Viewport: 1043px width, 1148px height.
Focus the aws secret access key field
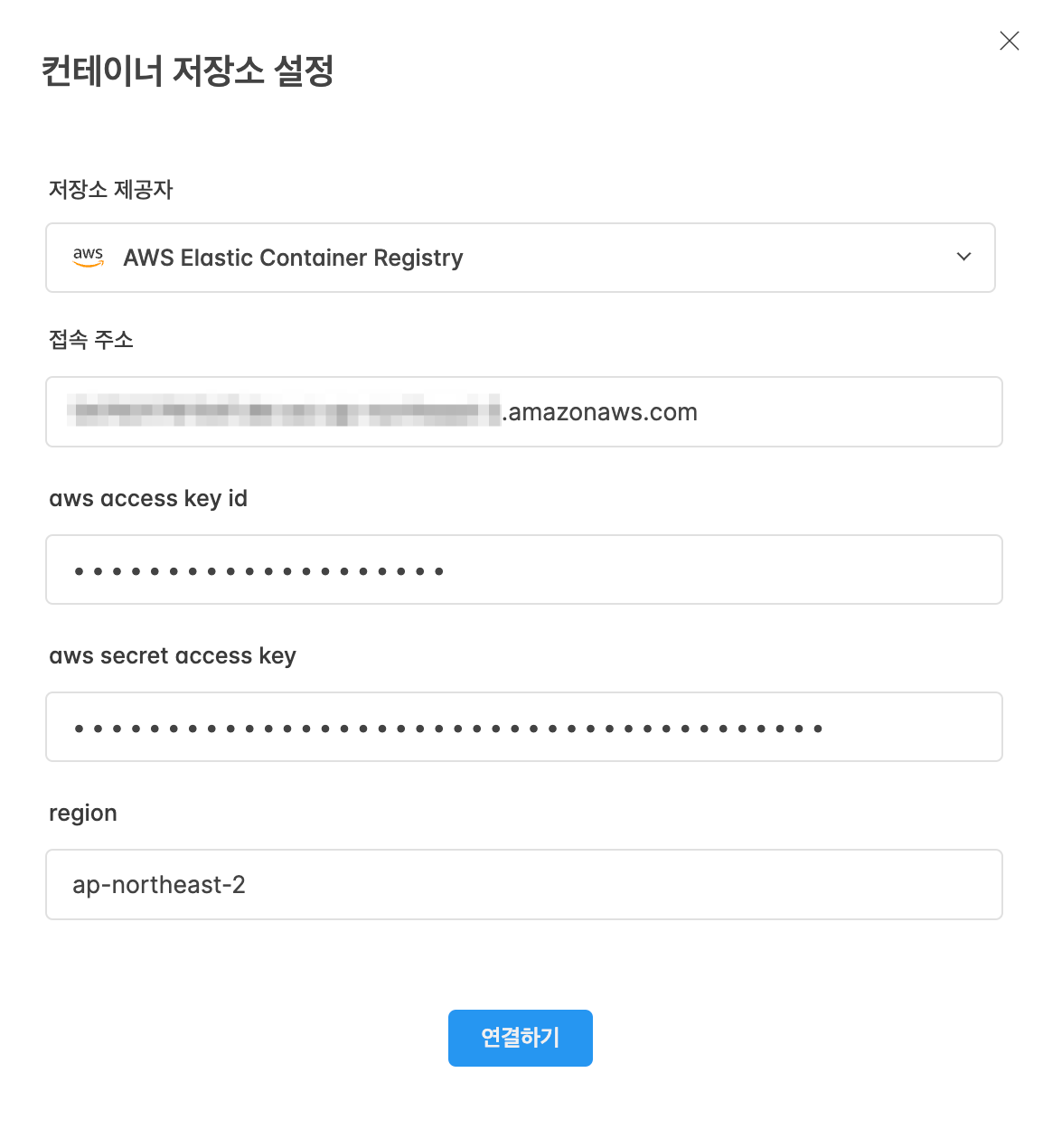(524, 727)
